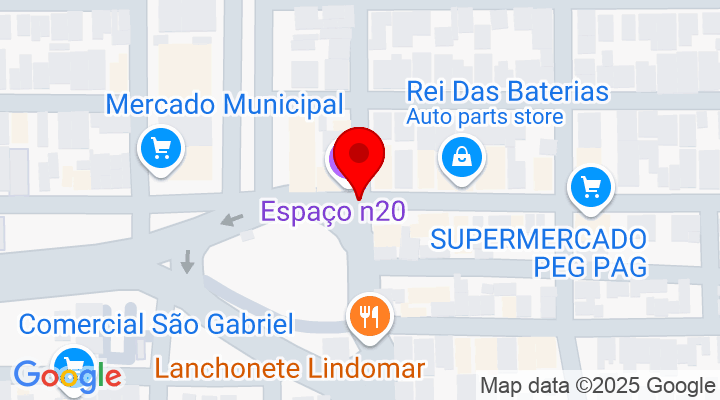Select the Rei Das Baterias store pin
This screenshot has height=400, width=720.
pyautogui.click(x=462, y=158)
